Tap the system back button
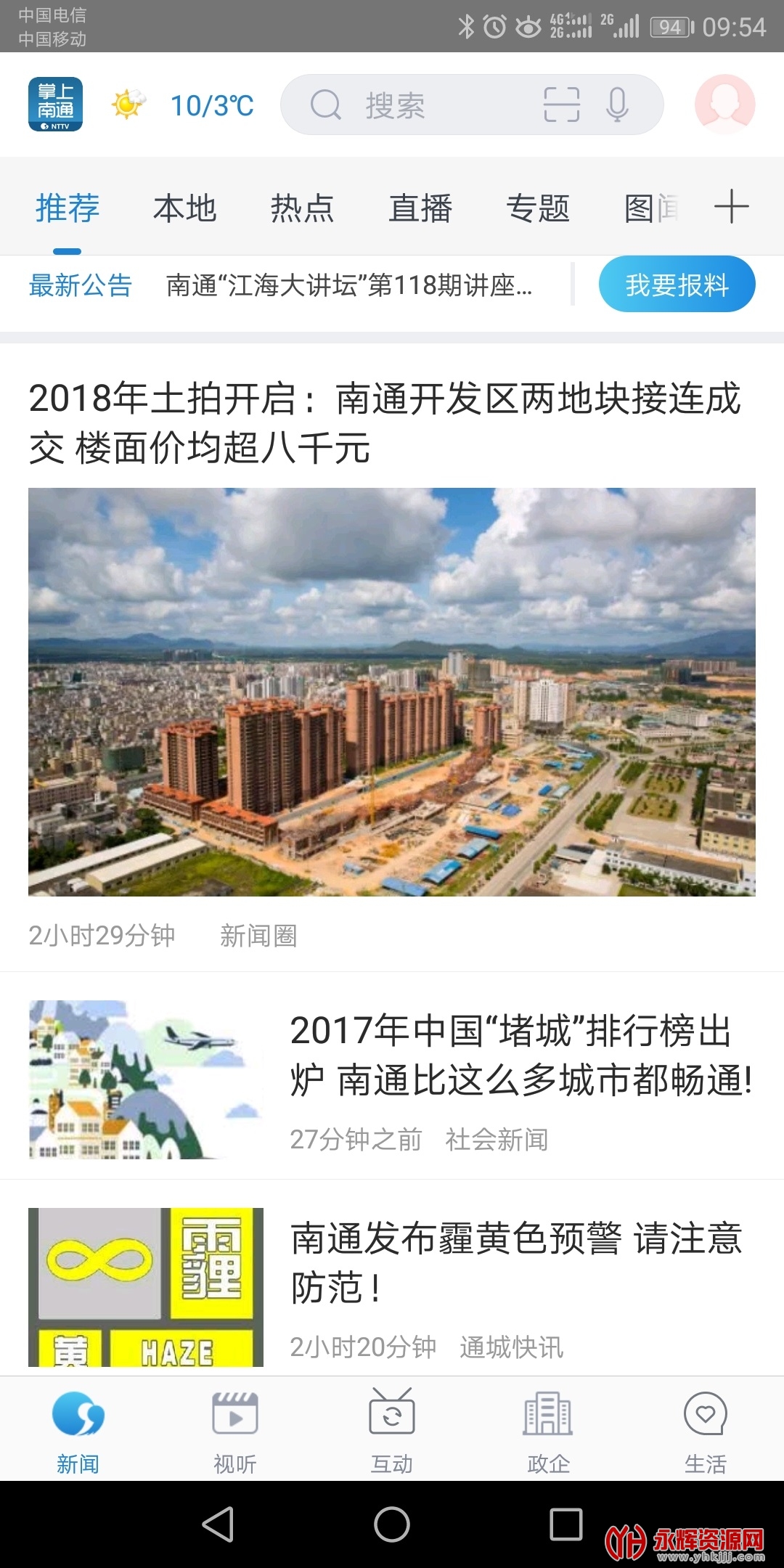The width and height of the screenshot is (784, 1568). pos(218,1524)
